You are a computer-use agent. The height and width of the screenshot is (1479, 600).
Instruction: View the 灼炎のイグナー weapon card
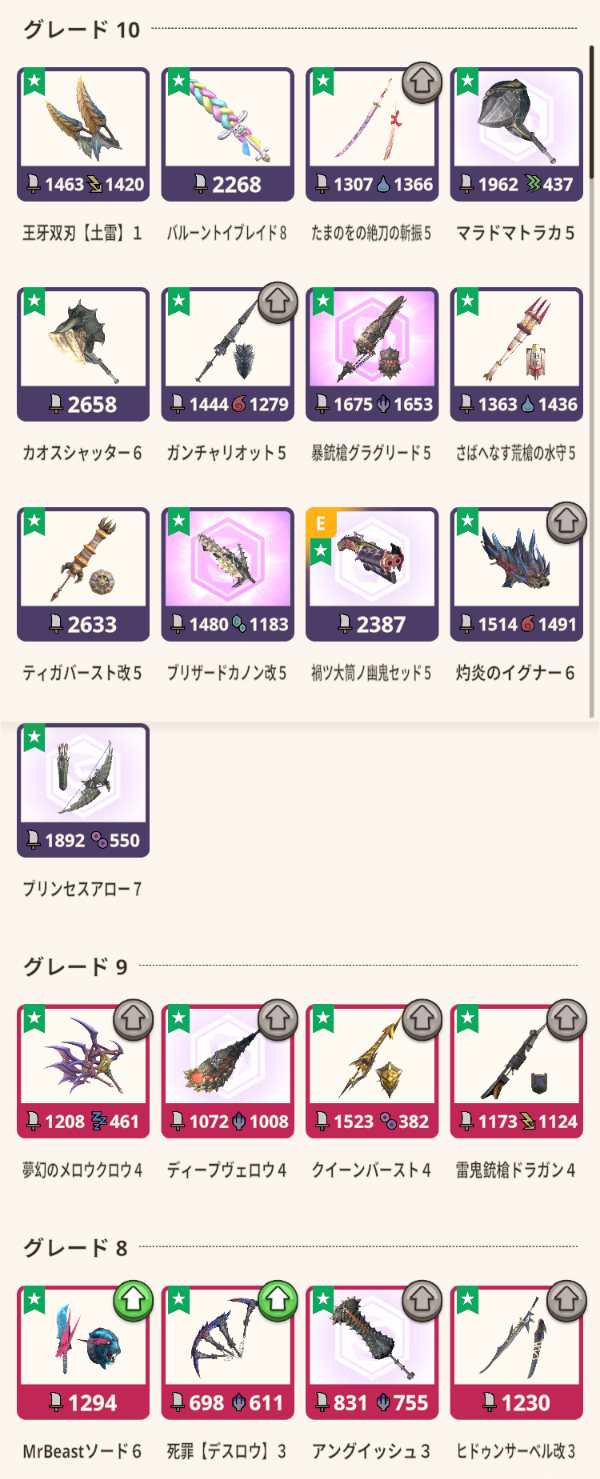516,574
